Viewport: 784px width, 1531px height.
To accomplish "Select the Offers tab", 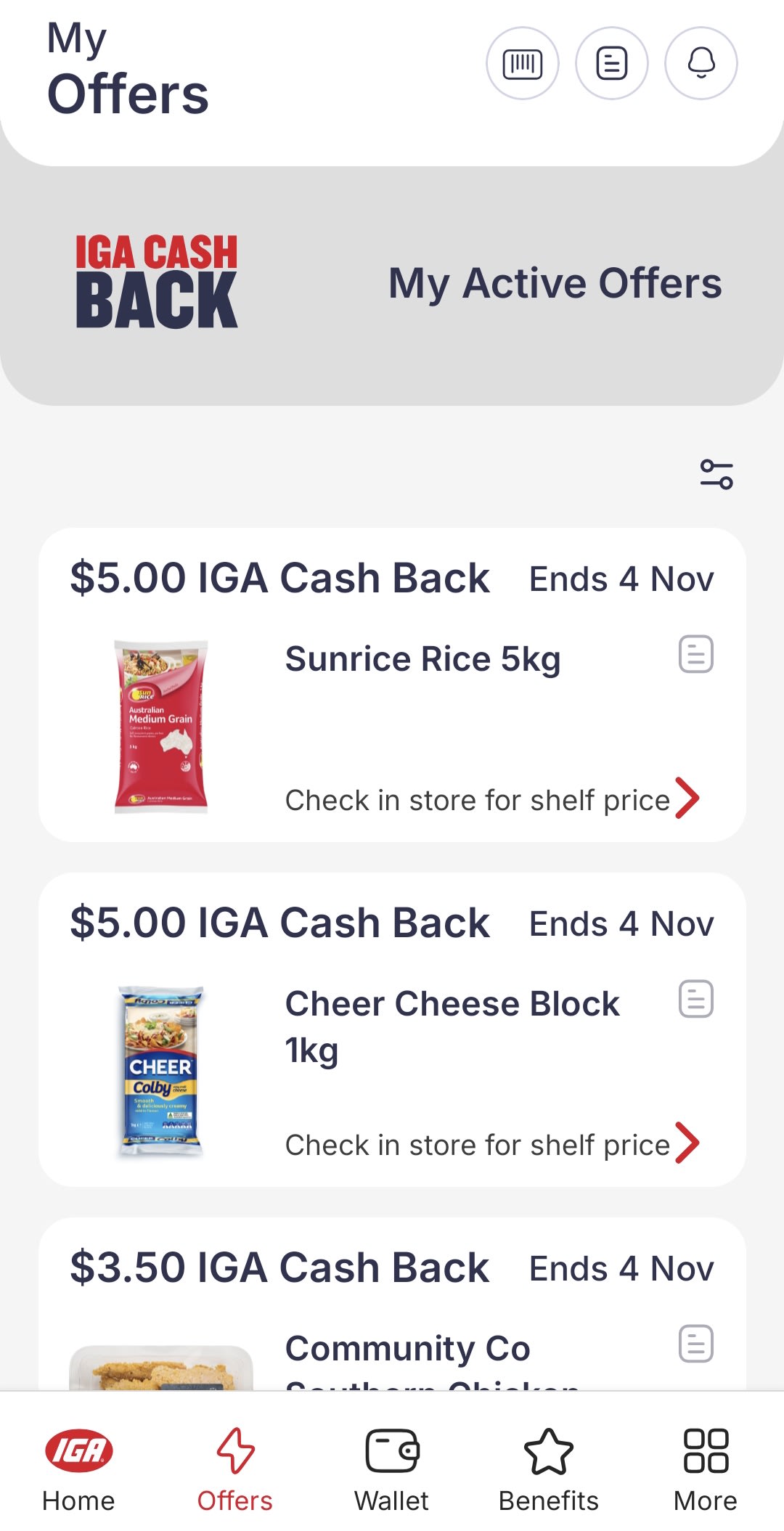I will pyautogui.click(x=235, y=1468).
